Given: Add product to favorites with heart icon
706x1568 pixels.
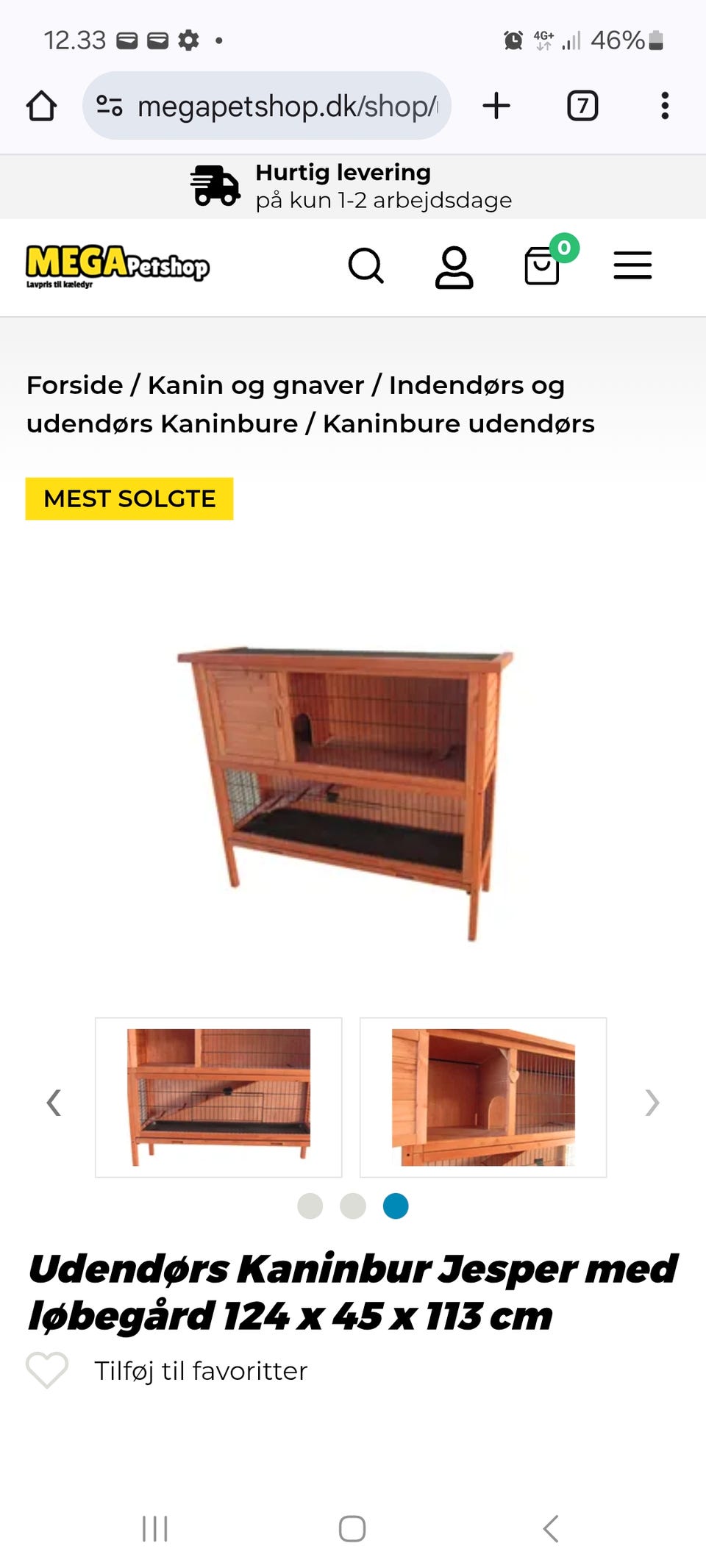Looking at the screenshot, I should pos(47,1369).
